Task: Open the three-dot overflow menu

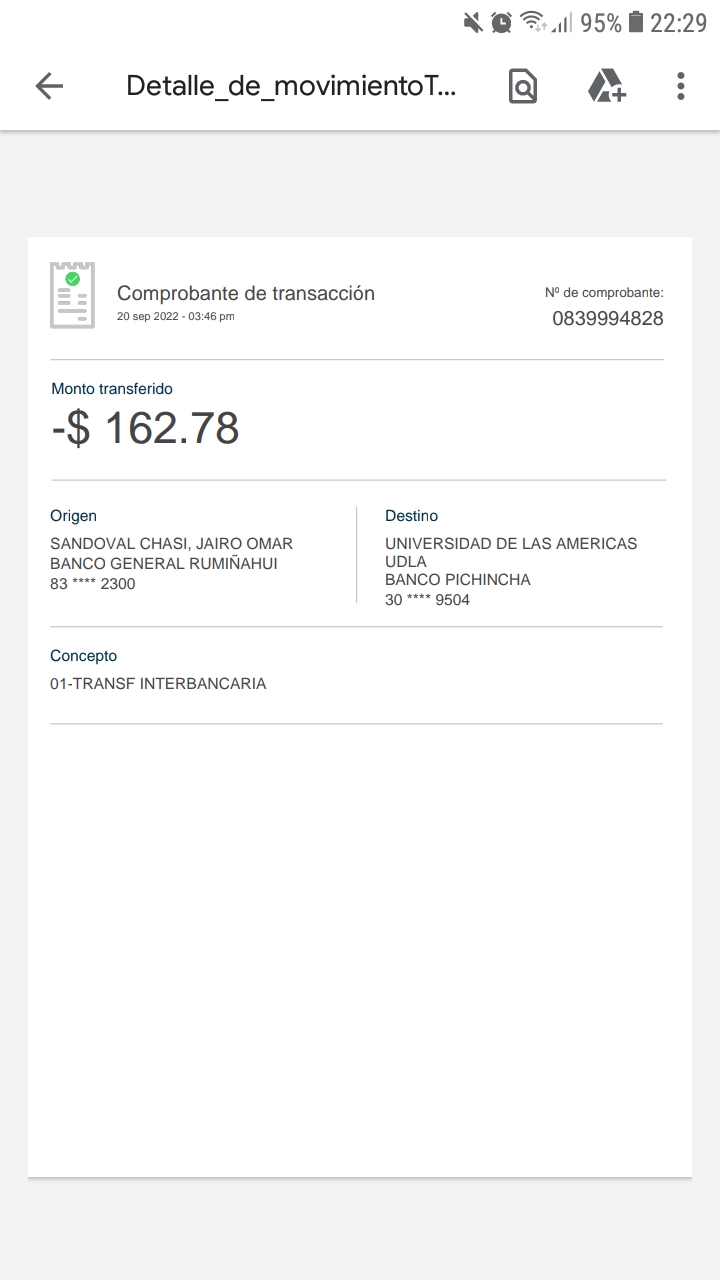Action: 680,86
